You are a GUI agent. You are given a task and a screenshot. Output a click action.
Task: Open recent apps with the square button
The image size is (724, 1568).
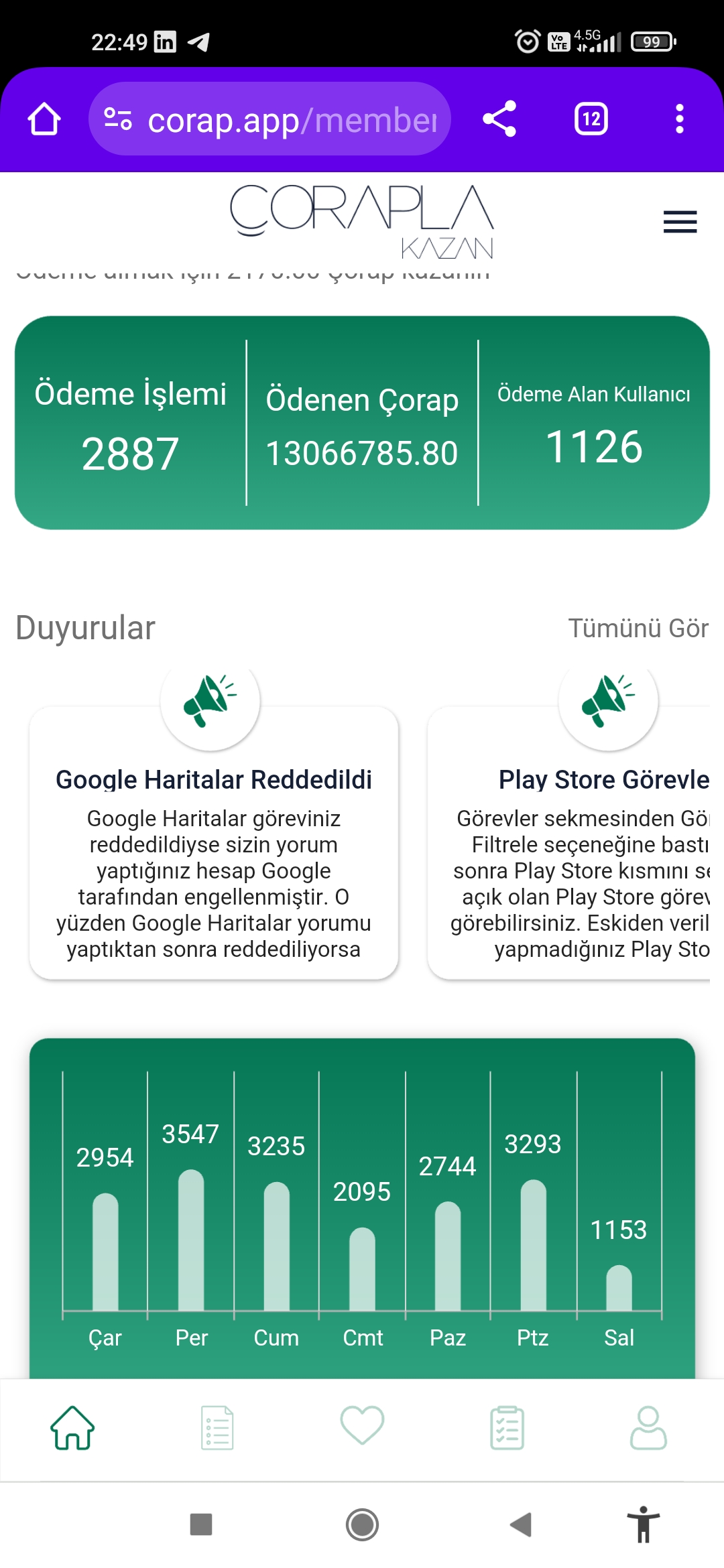click(201, 1524)
